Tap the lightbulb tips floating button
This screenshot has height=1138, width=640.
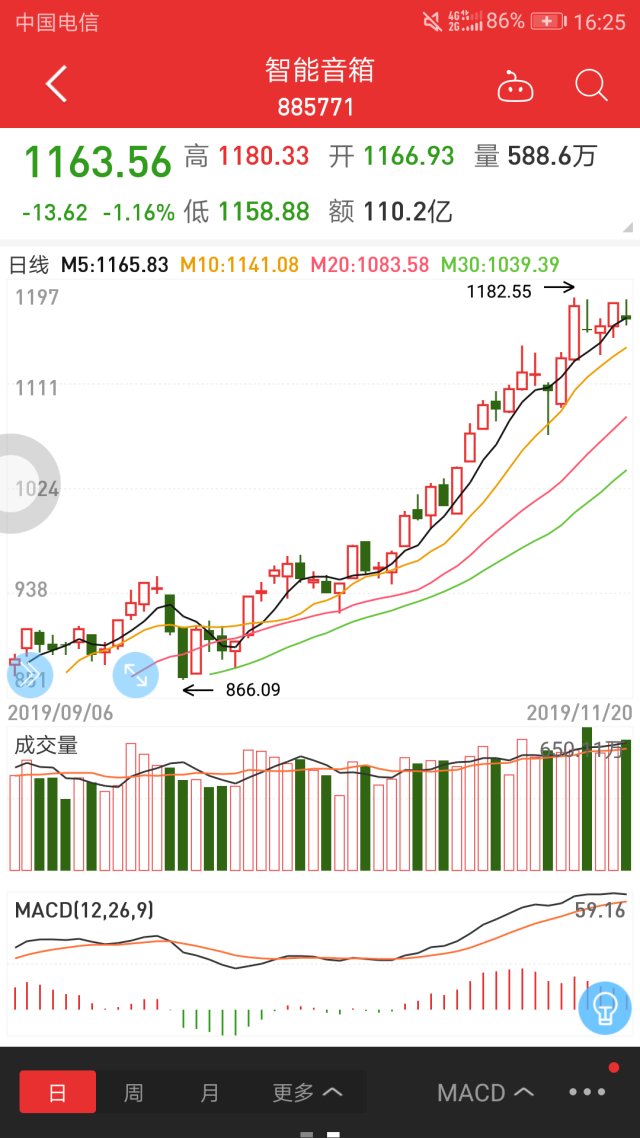pos(604,1008)
